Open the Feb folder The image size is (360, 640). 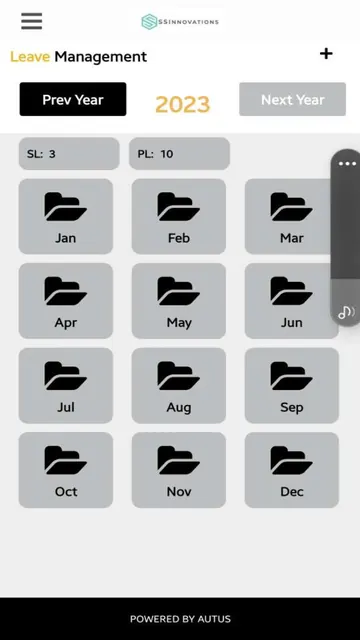pos(179,216)
